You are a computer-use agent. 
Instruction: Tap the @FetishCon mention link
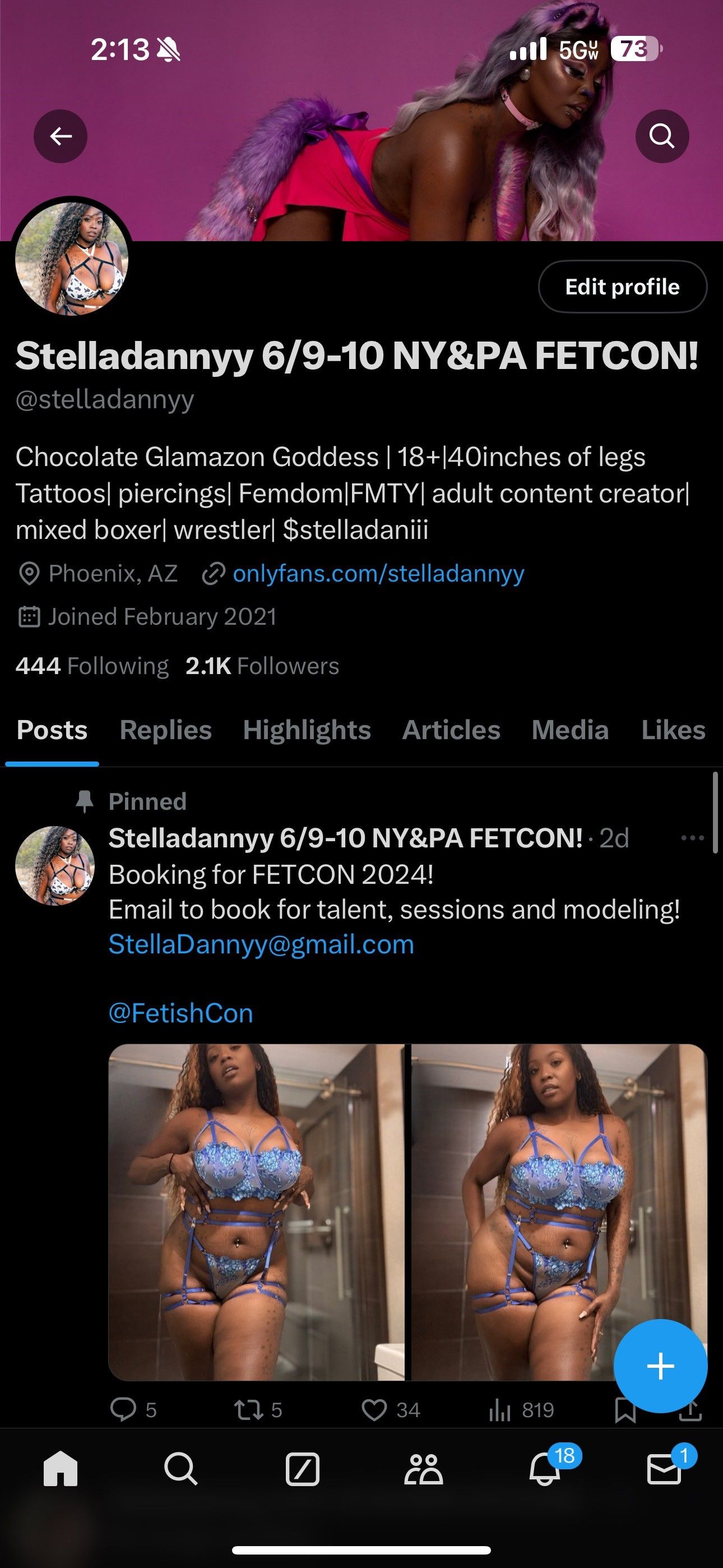(180, 1013)
